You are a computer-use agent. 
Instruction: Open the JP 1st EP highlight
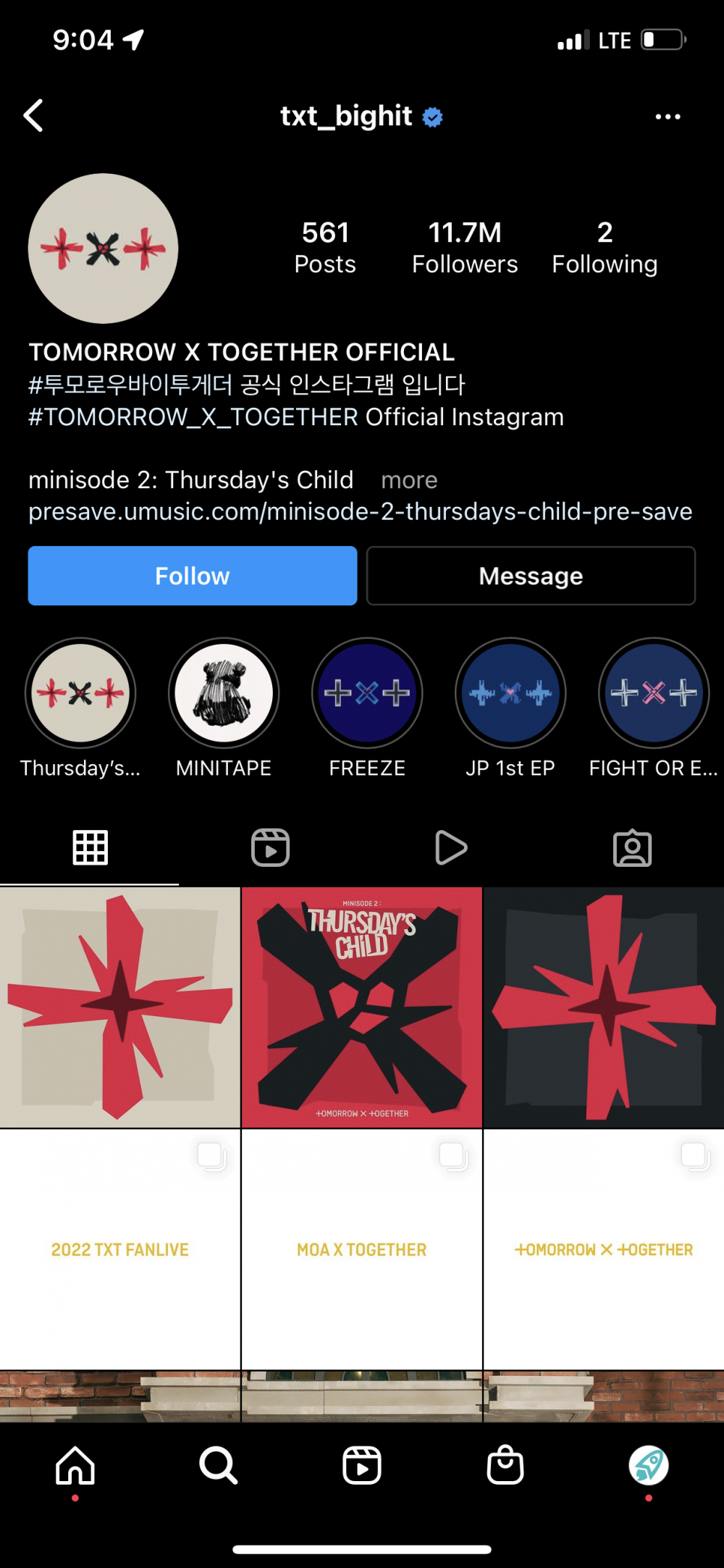point(510,694)
